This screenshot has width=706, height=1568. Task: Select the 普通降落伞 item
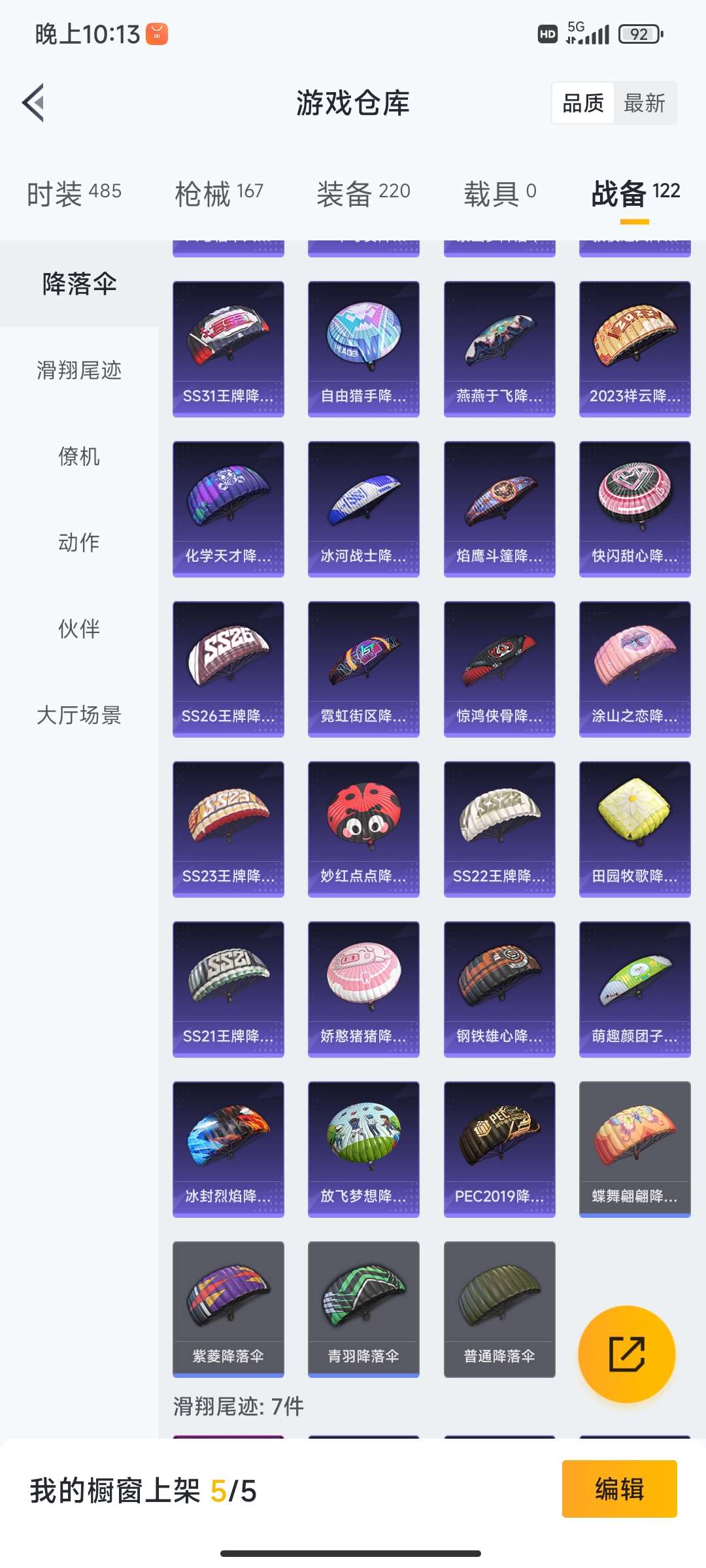pyautogui.click(x=499, y=1309)
